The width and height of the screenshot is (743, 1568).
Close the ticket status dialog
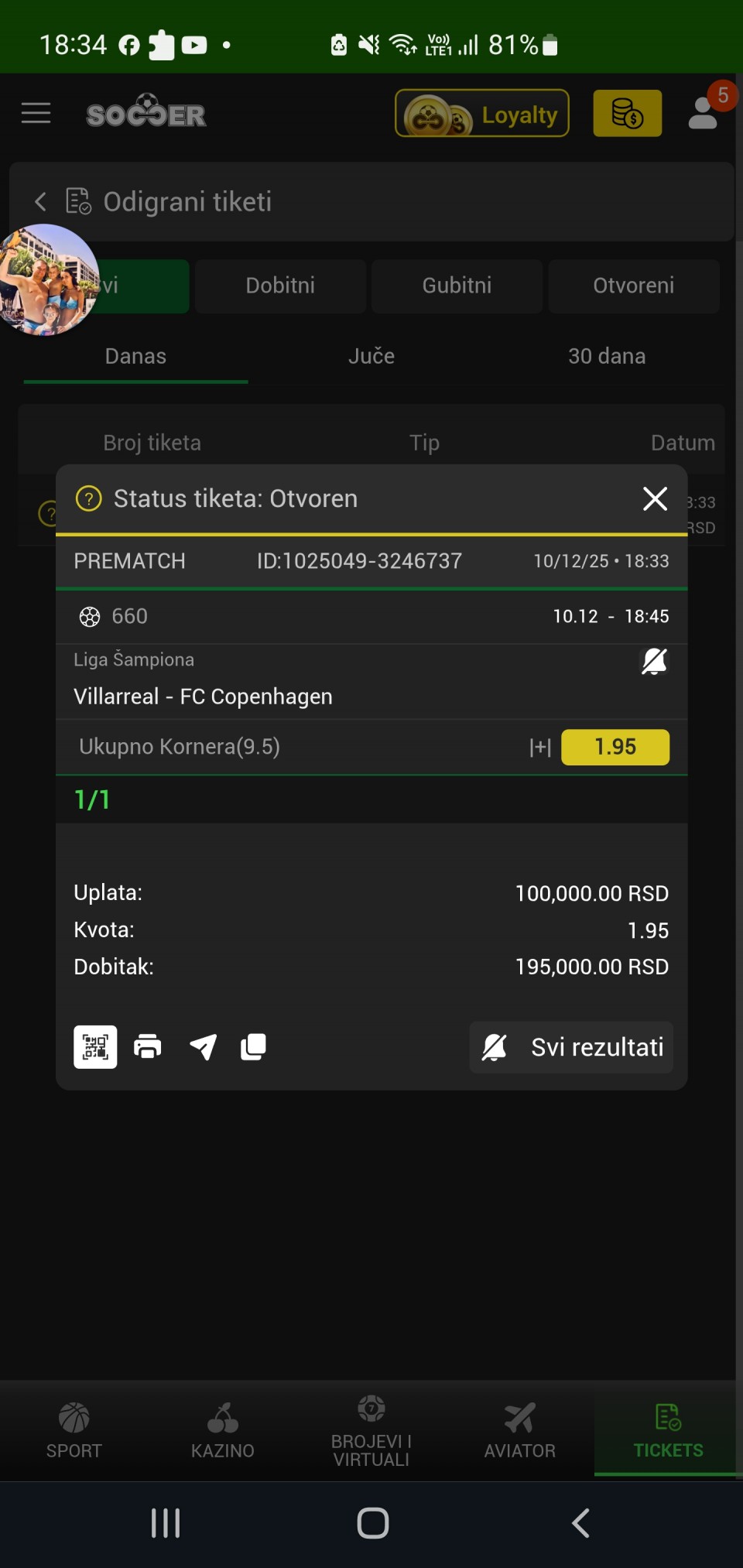[655, 498]
